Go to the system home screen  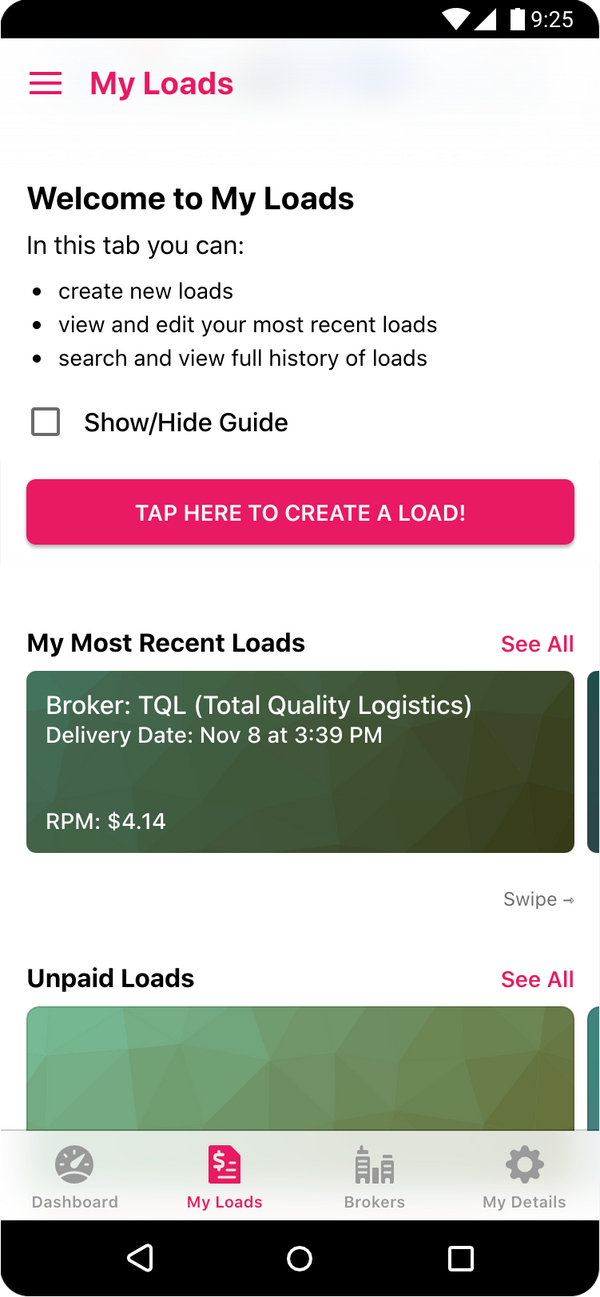pos(300,1257)
